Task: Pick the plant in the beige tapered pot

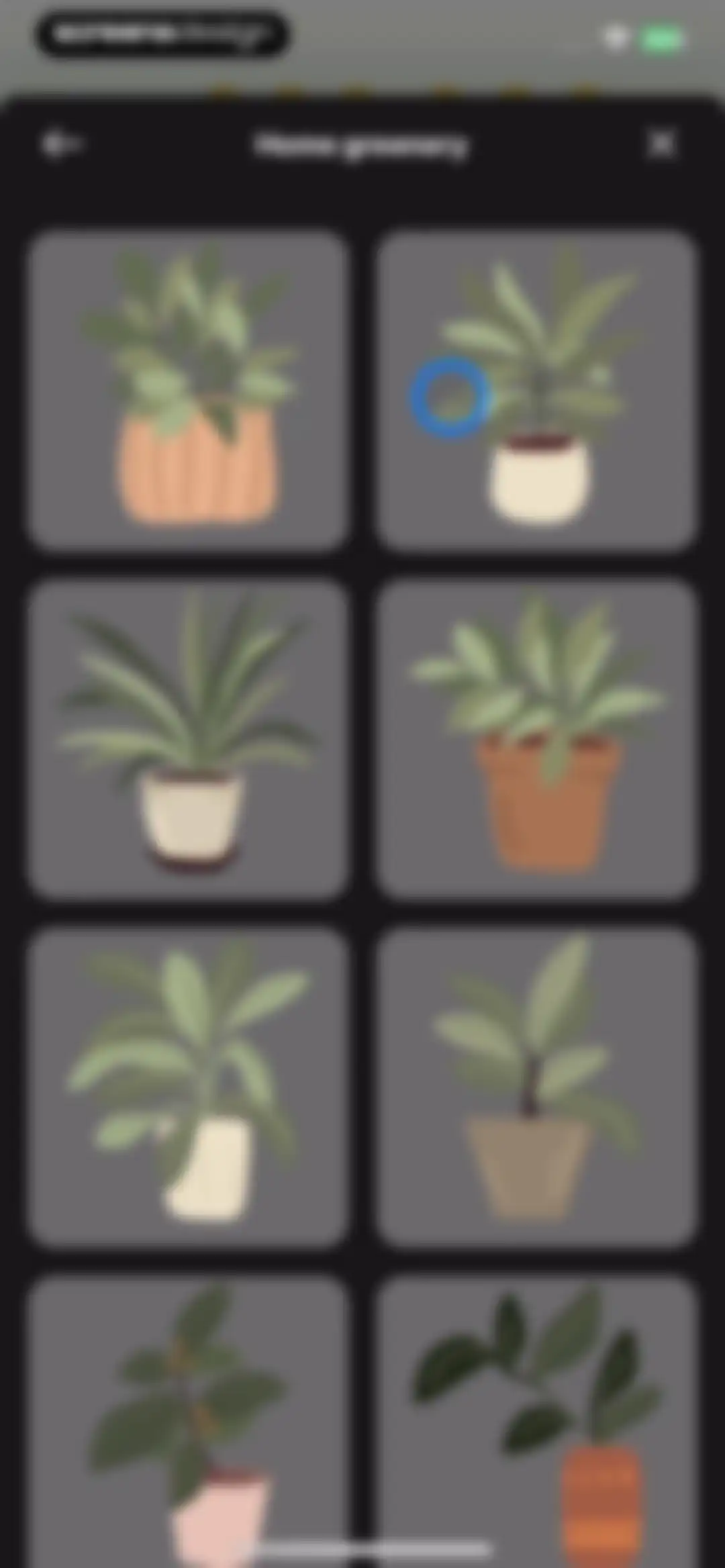Action: pyautogui.click(x=536, y=1086)
